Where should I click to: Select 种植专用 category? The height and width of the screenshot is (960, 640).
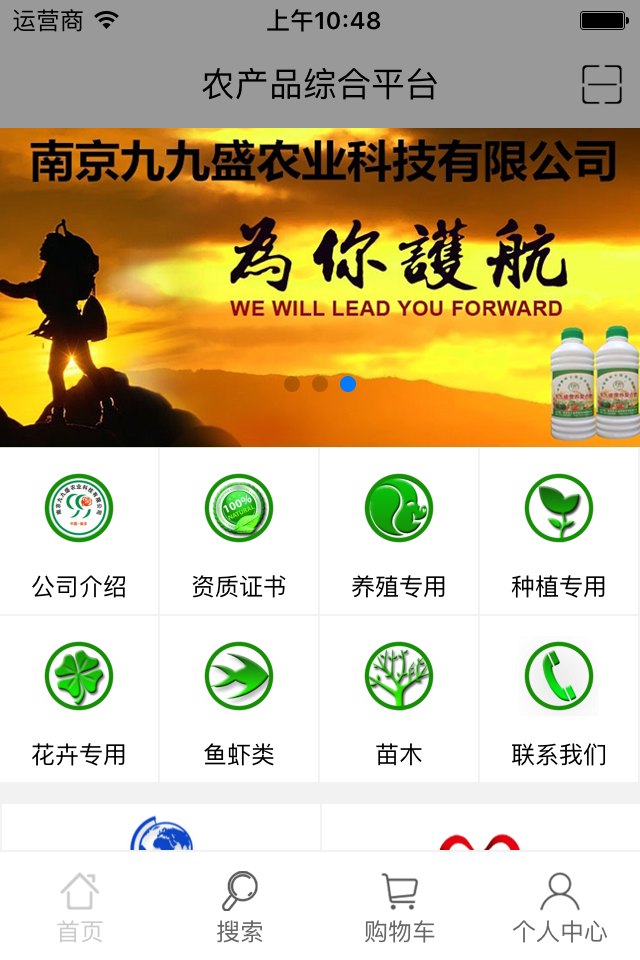(559, 532)
